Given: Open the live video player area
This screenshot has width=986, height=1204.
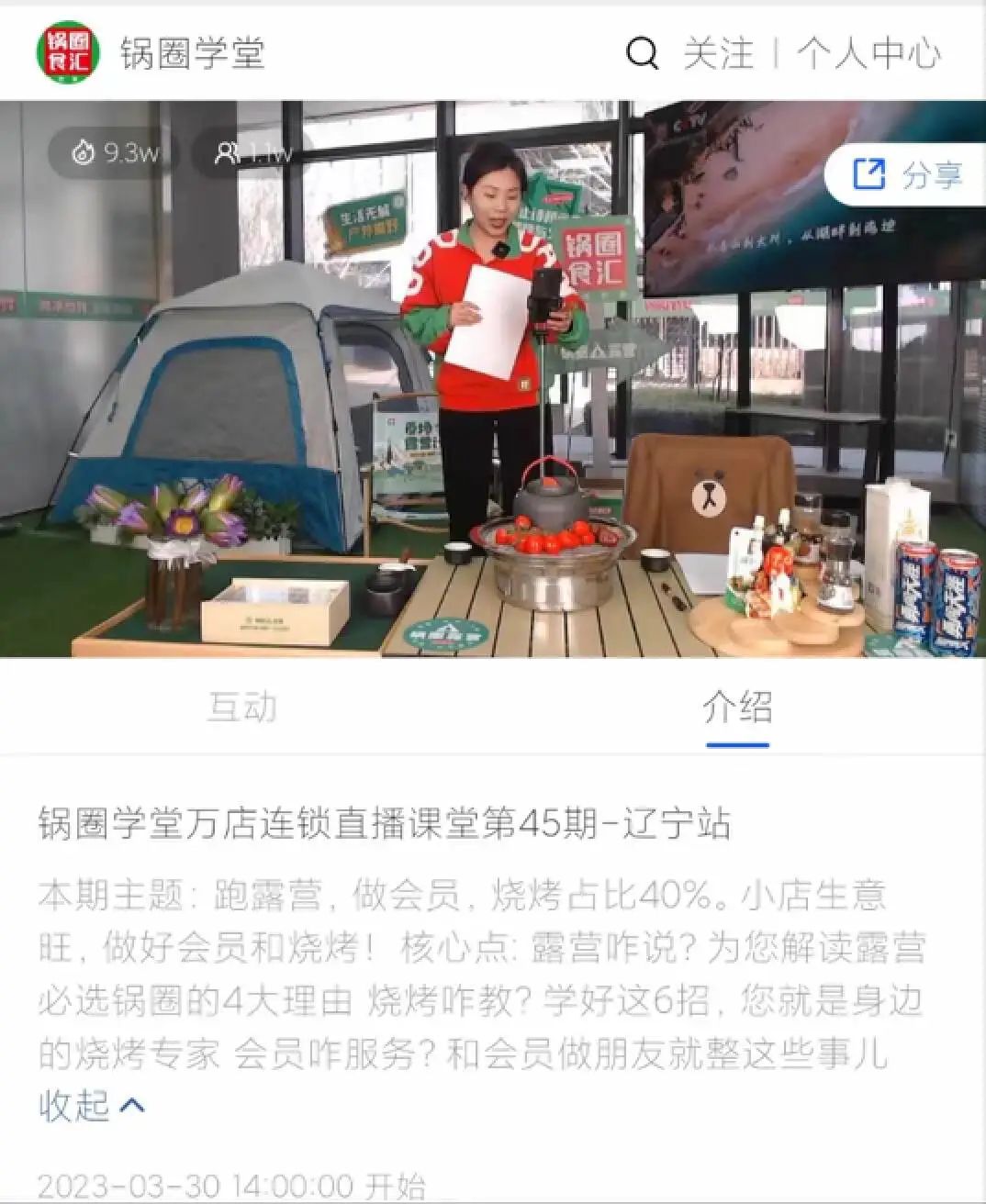Looking at the screenshot, I should pyautogui.click(x=493, y=385).
